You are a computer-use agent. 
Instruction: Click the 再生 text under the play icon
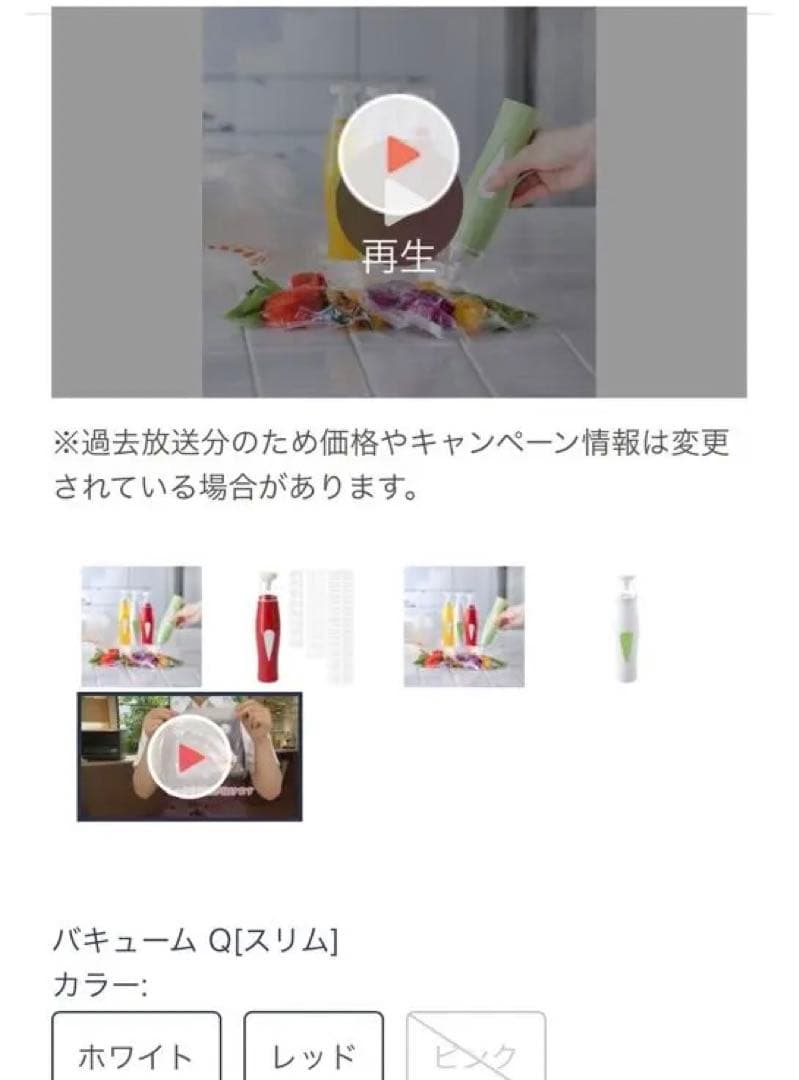coord(399,256)
